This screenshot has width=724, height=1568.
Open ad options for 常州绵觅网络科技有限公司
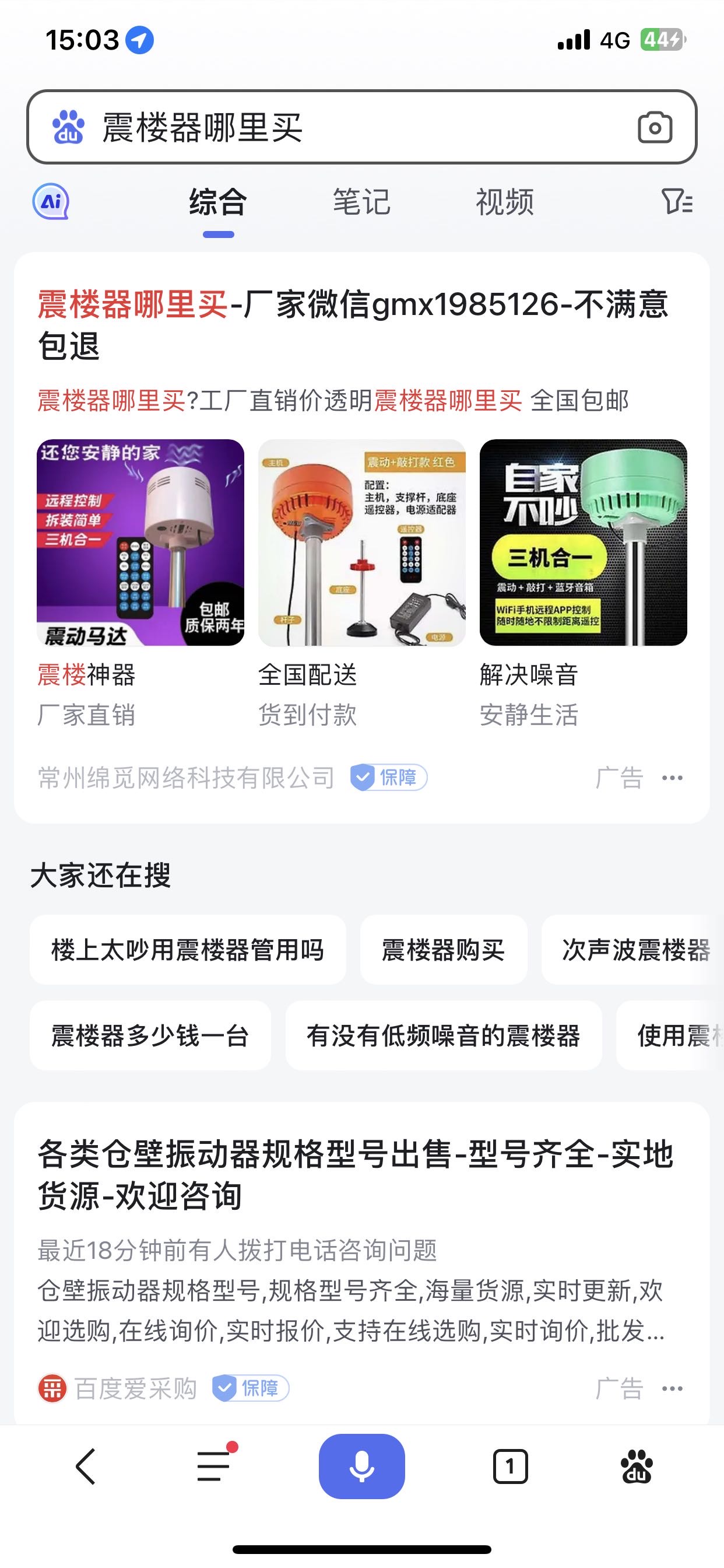pos(672,778)
